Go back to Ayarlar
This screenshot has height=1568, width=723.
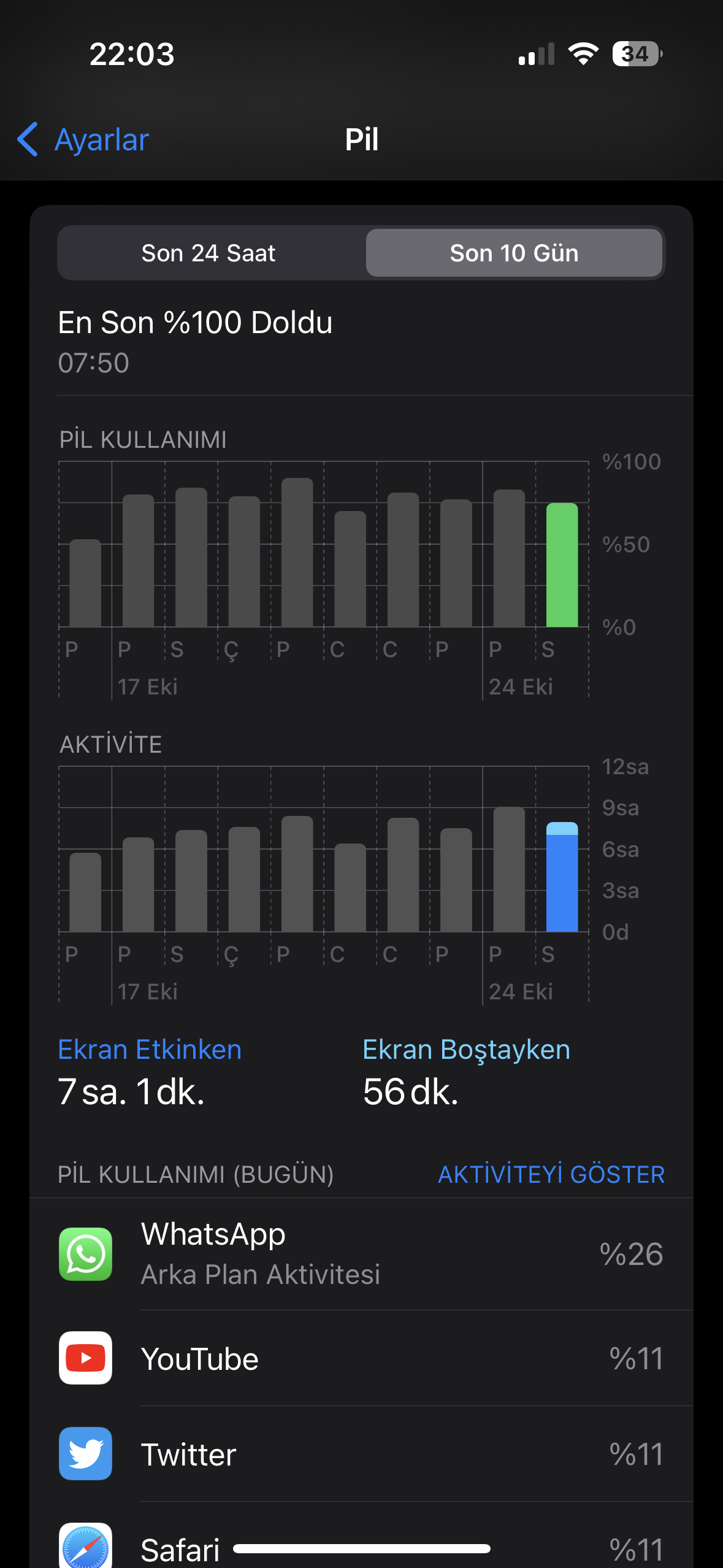point(83,139)
